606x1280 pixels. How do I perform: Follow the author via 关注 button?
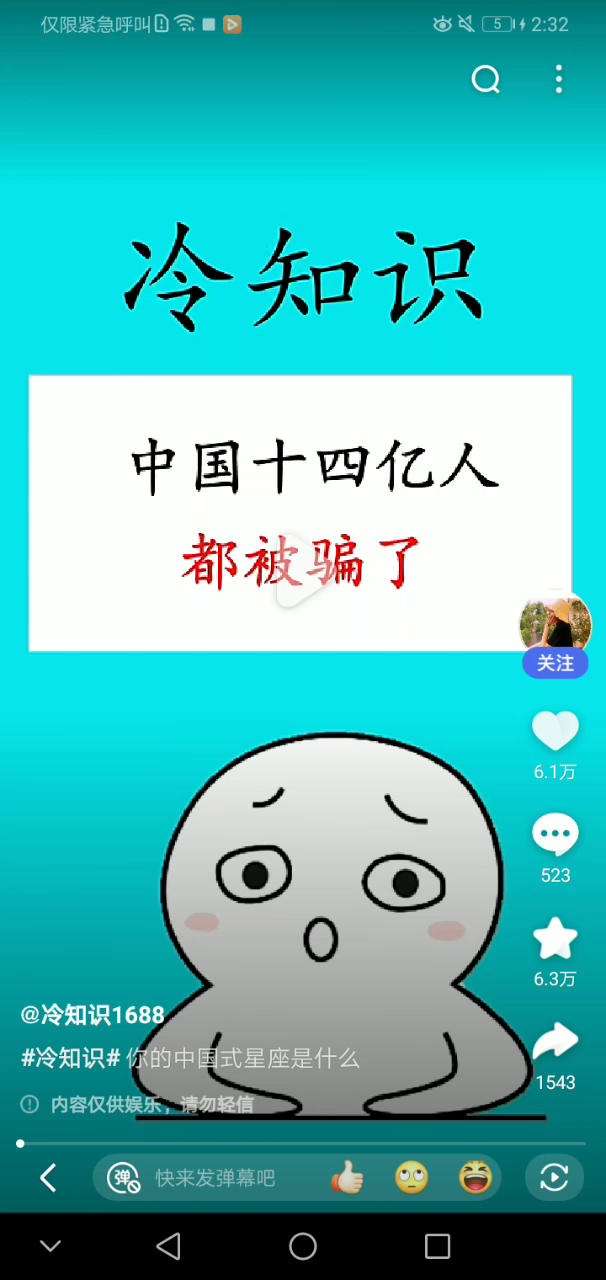[x=555, y=663]
